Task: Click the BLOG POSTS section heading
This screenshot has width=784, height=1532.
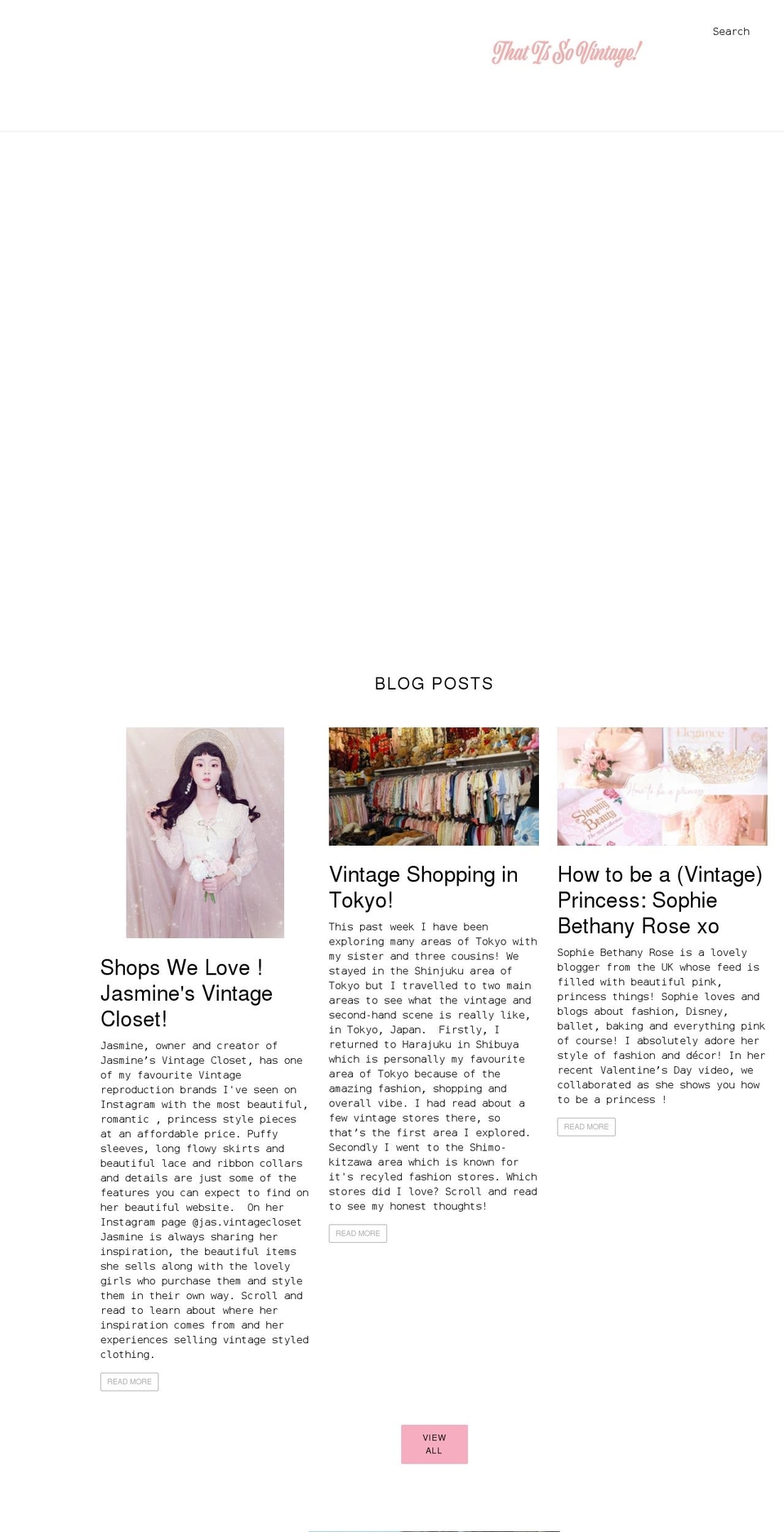Action: (434, 684)
